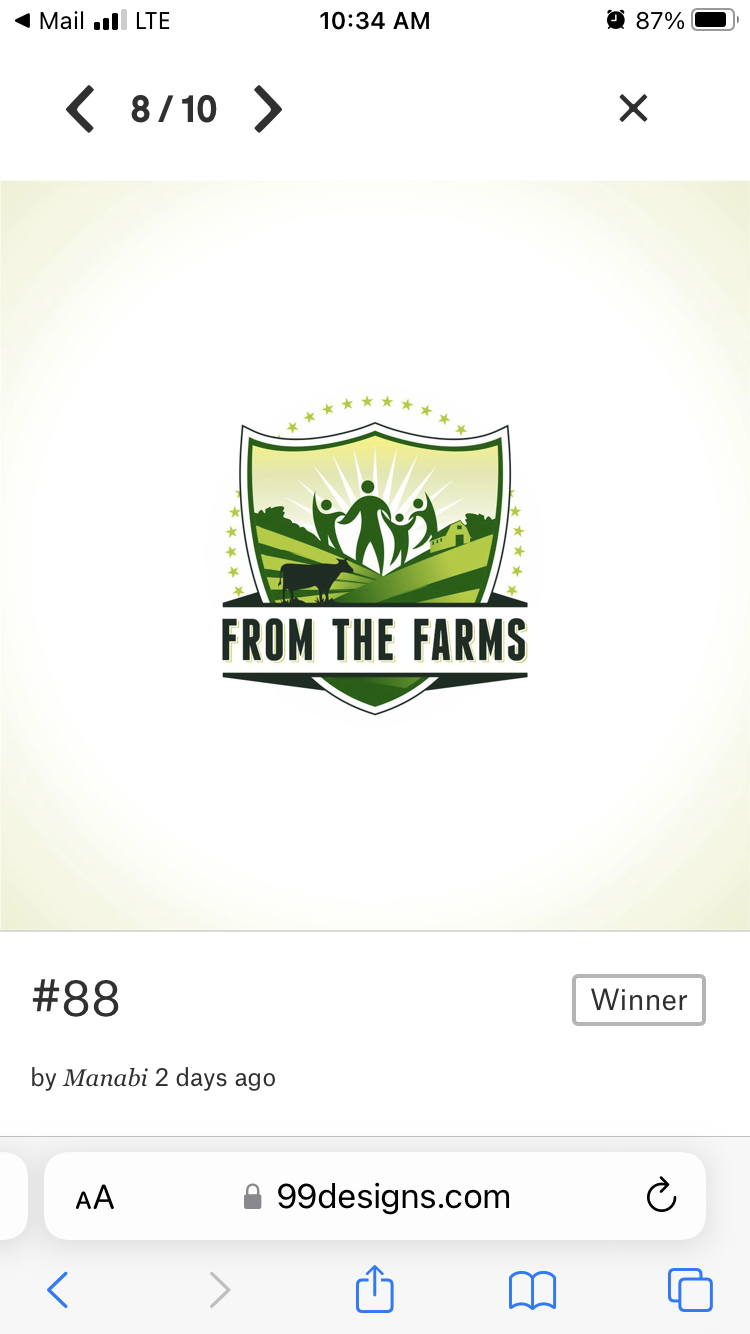Return to the Mail app
Image resolution: width=750 pixels, height=1334 pixels.
50,20
